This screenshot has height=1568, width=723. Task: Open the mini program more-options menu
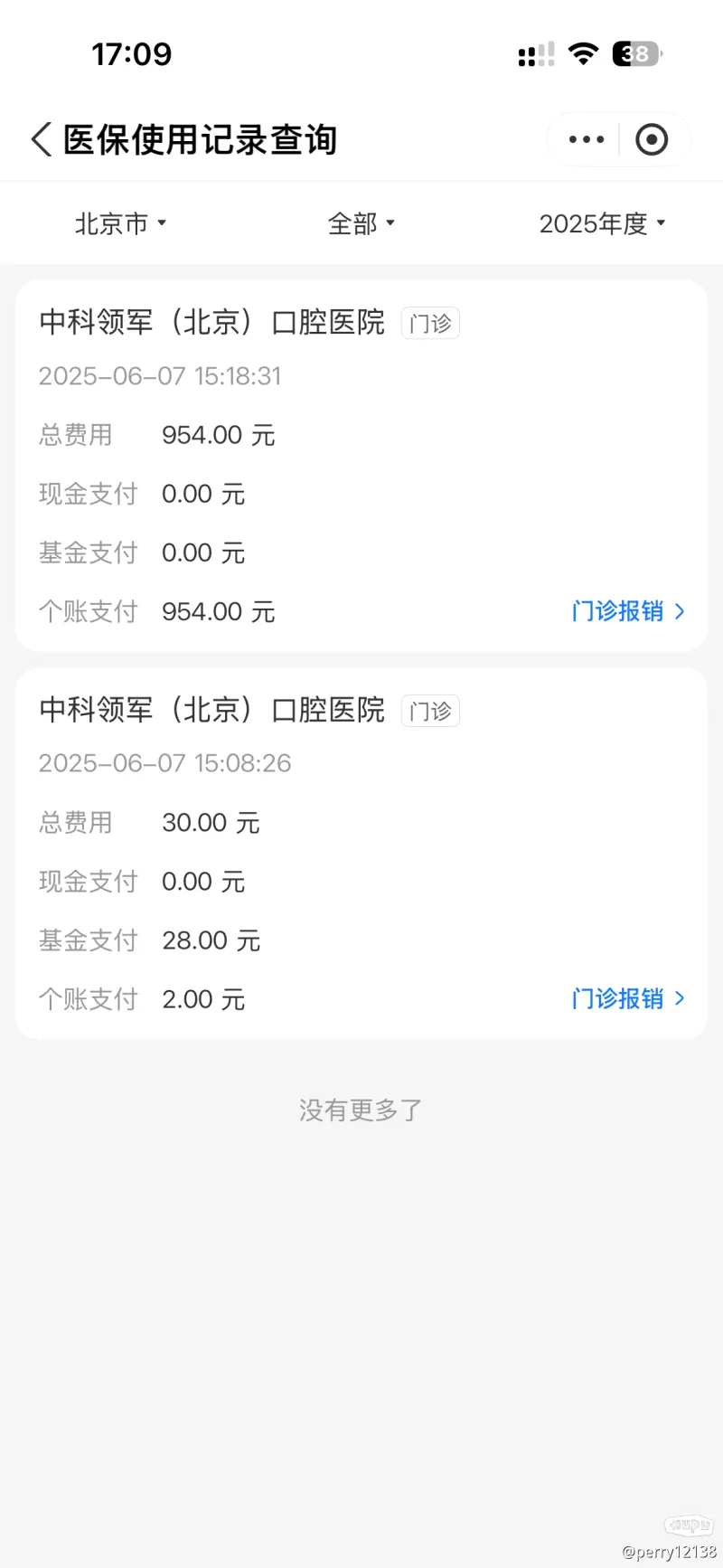586,139
